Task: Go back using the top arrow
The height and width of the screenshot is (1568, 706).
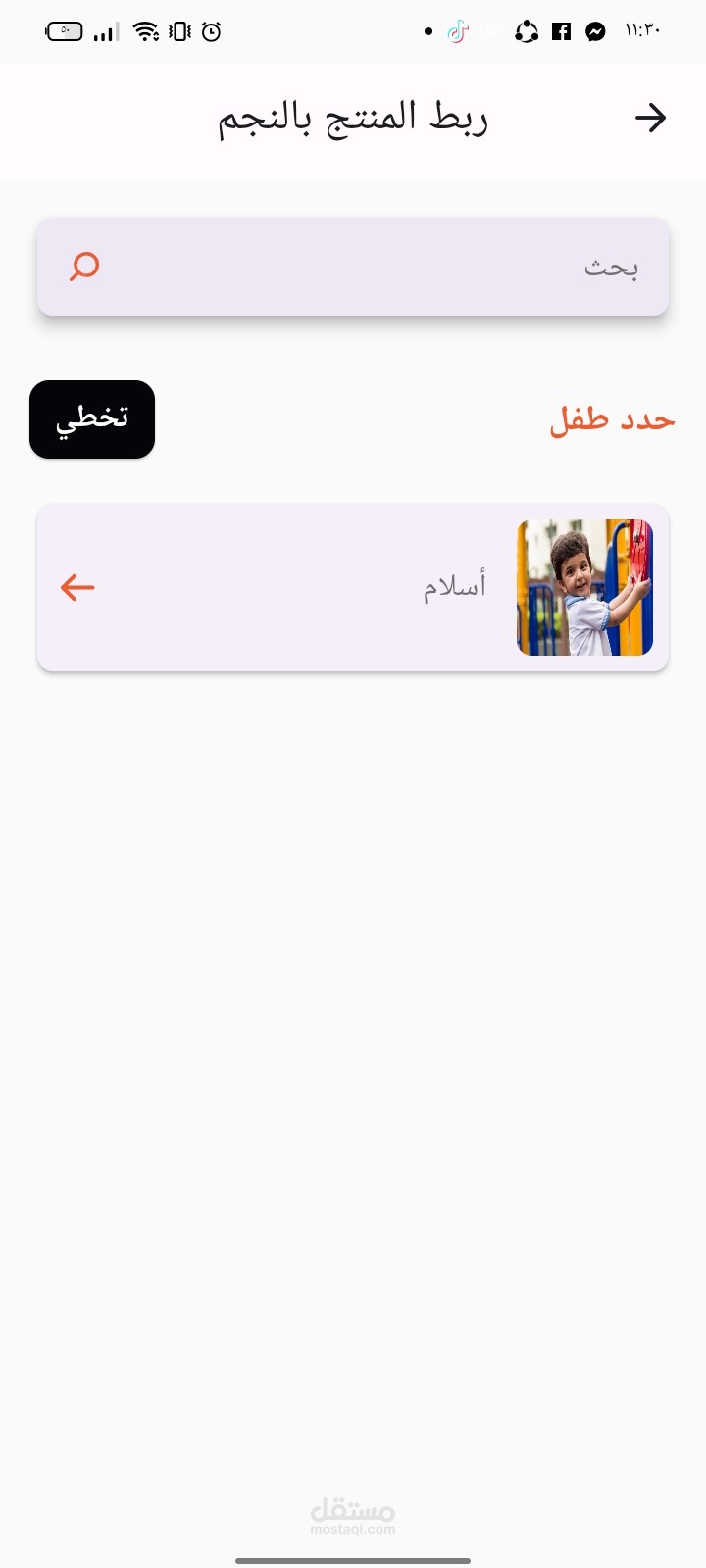Action: click(650, 119)
